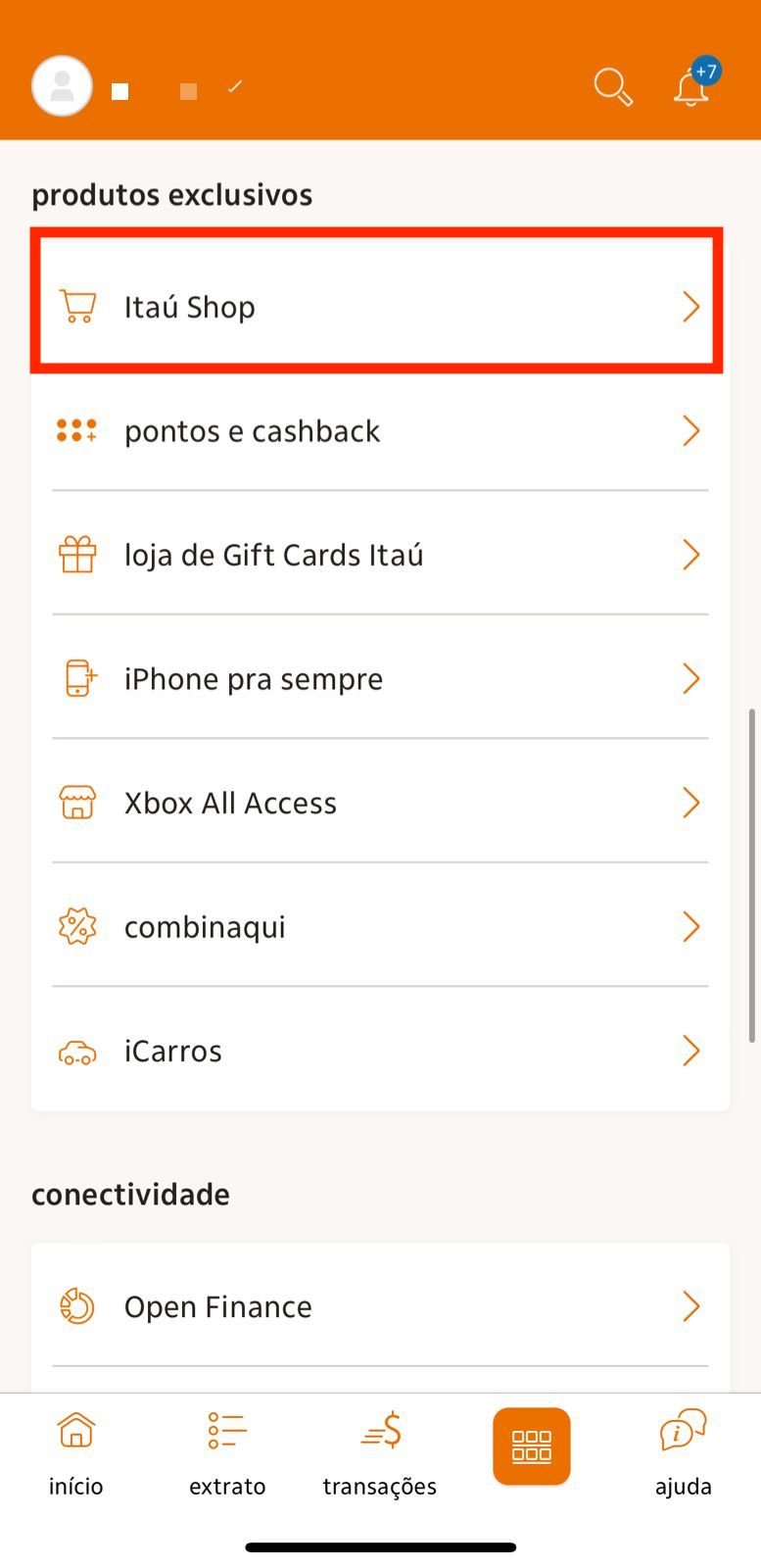Viewport: 761px width, 1568px height.
Task: Go to the transações tab
Action: [x=380, y=1453]
